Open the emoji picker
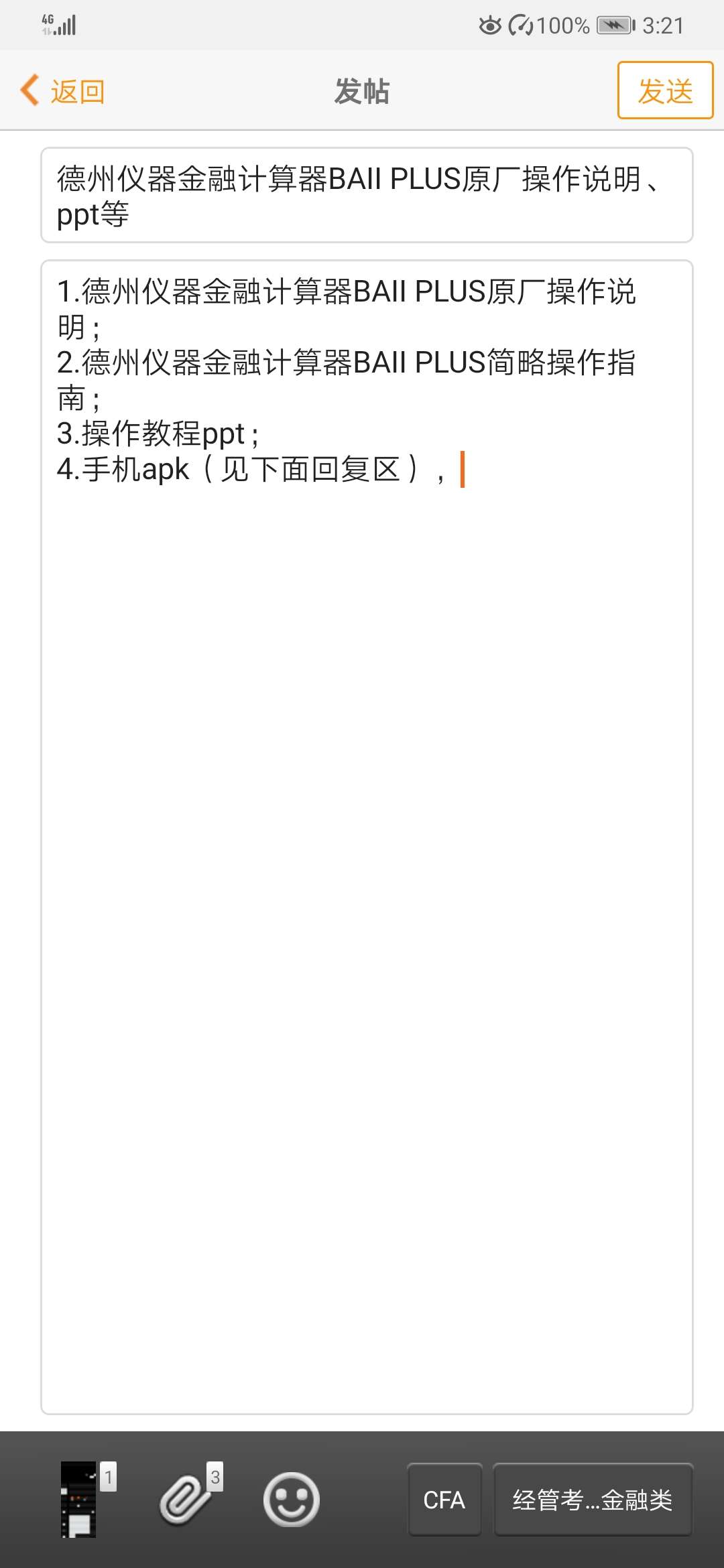The width and height of the screenshot is (724, 1568). (291, 1499)
